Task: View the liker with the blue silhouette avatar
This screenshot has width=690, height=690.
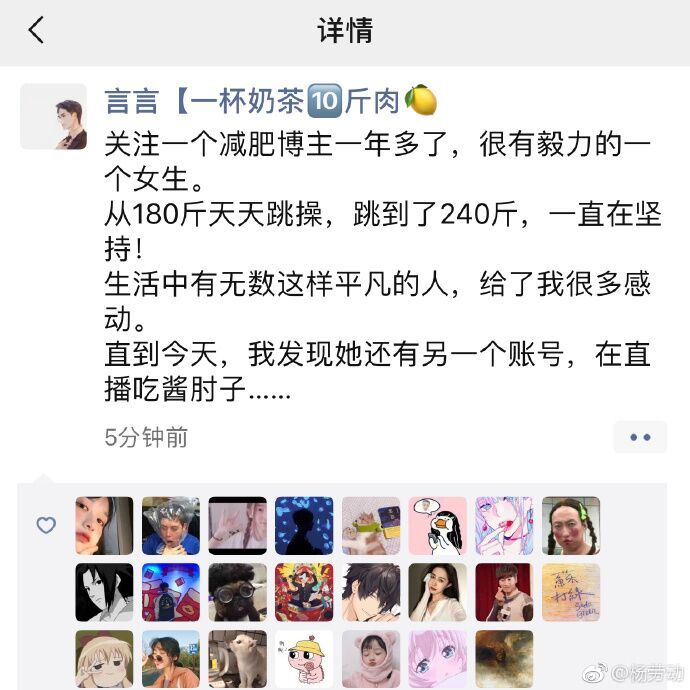Action: (304, 526)
